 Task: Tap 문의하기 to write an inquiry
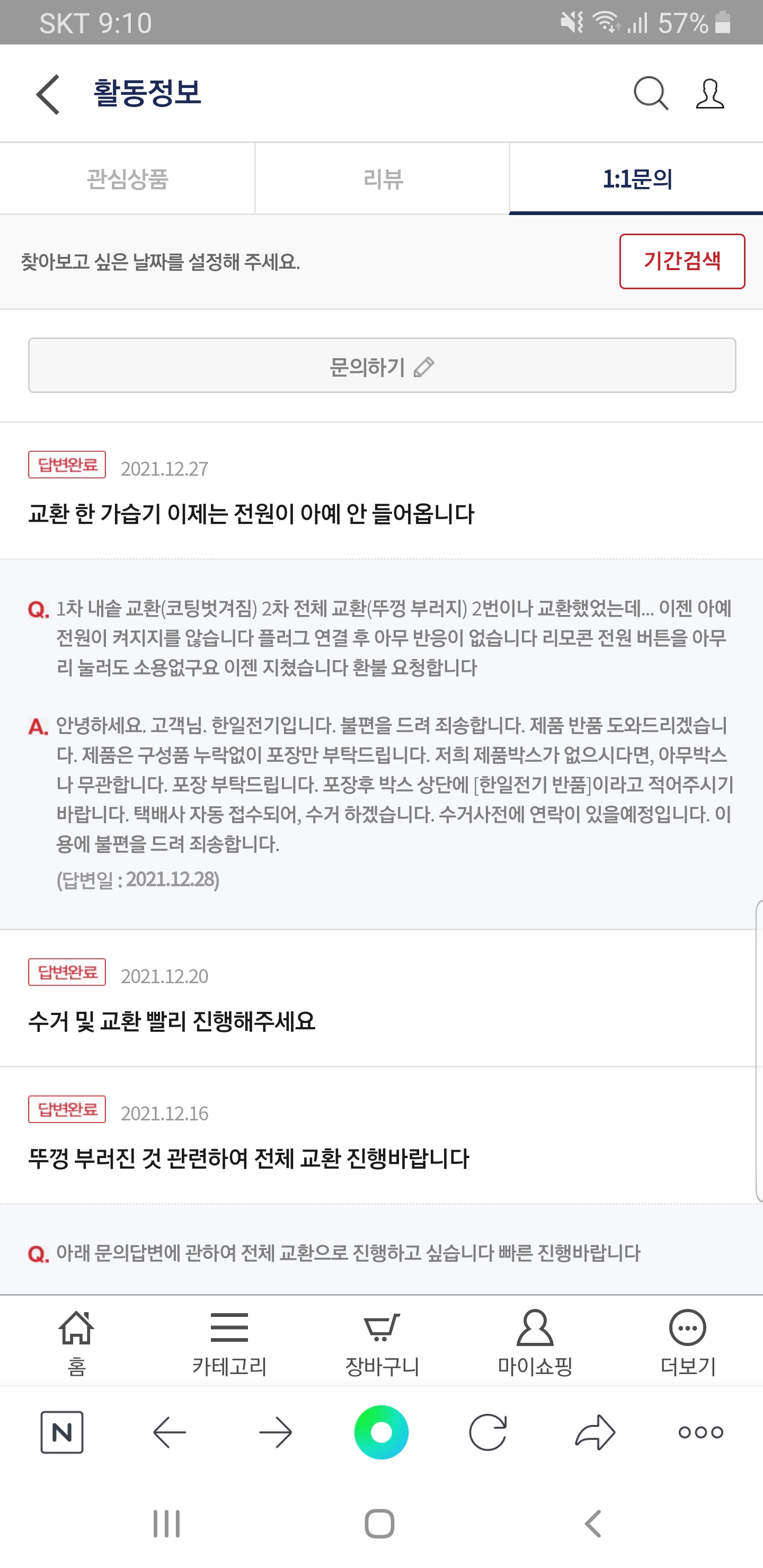(382, 366)
